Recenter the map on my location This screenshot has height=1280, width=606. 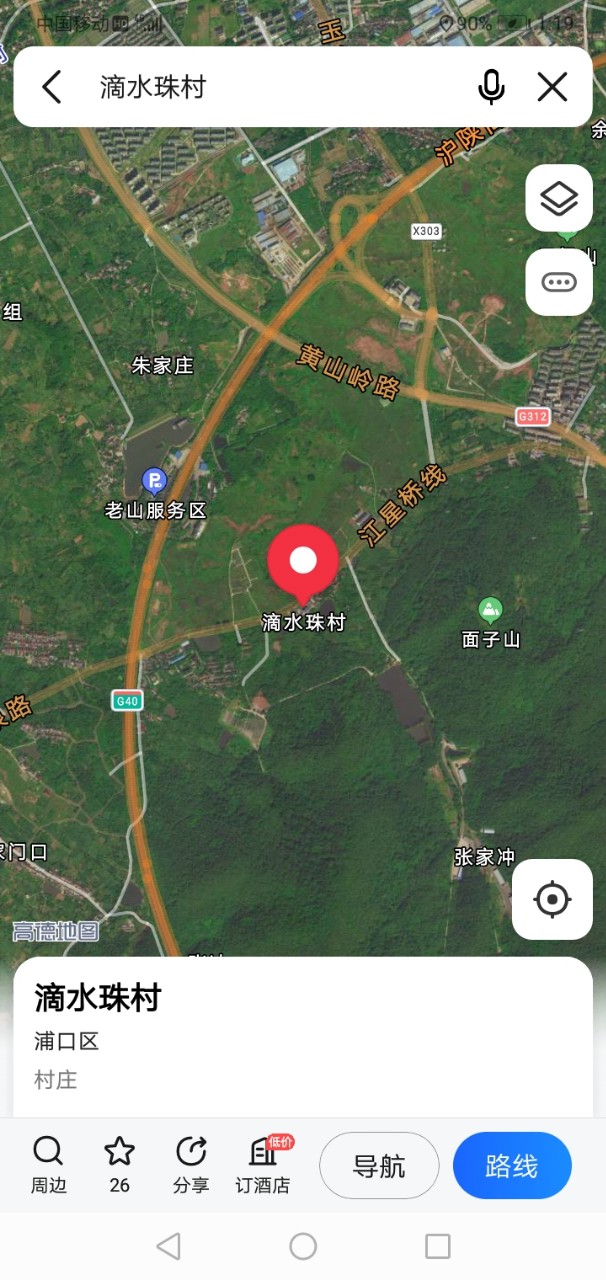coord(552,899)
